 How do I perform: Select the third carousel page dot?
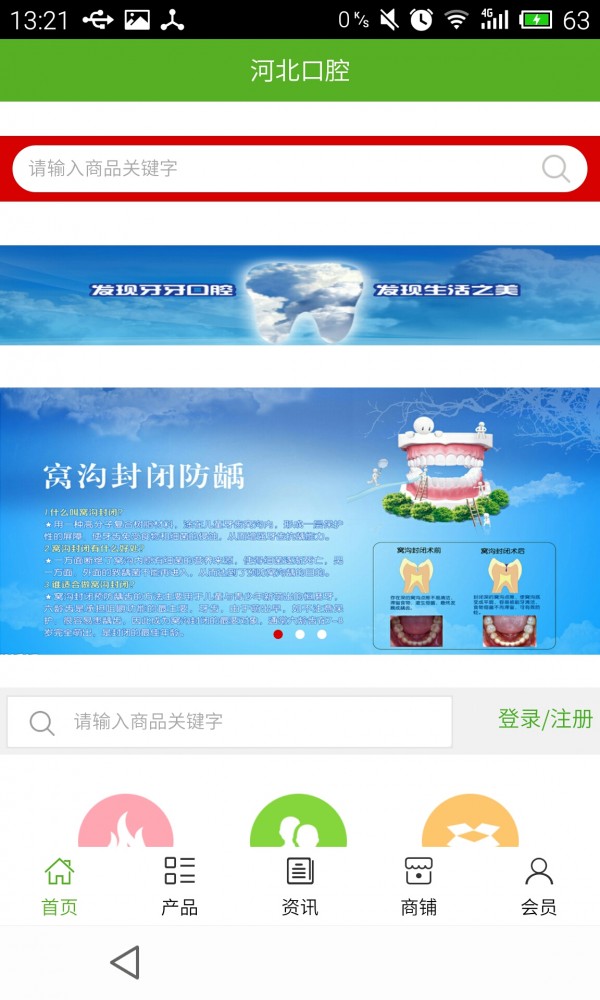tap(322, 634)
